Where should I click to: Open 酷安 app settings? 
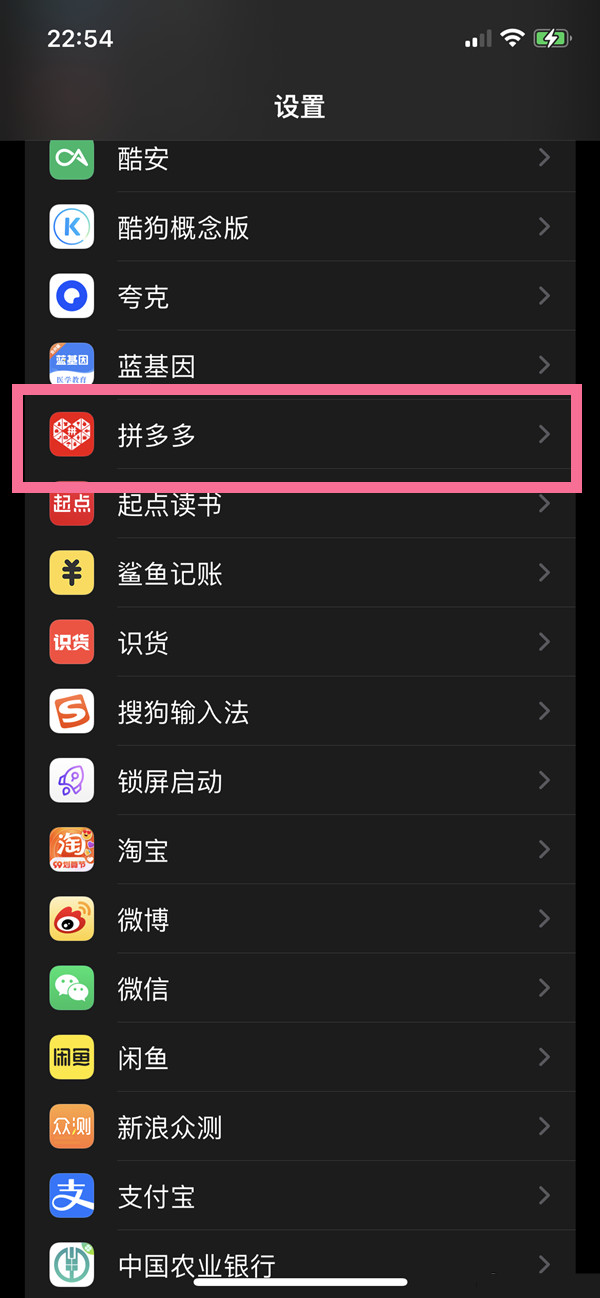(x=300, y=158)
